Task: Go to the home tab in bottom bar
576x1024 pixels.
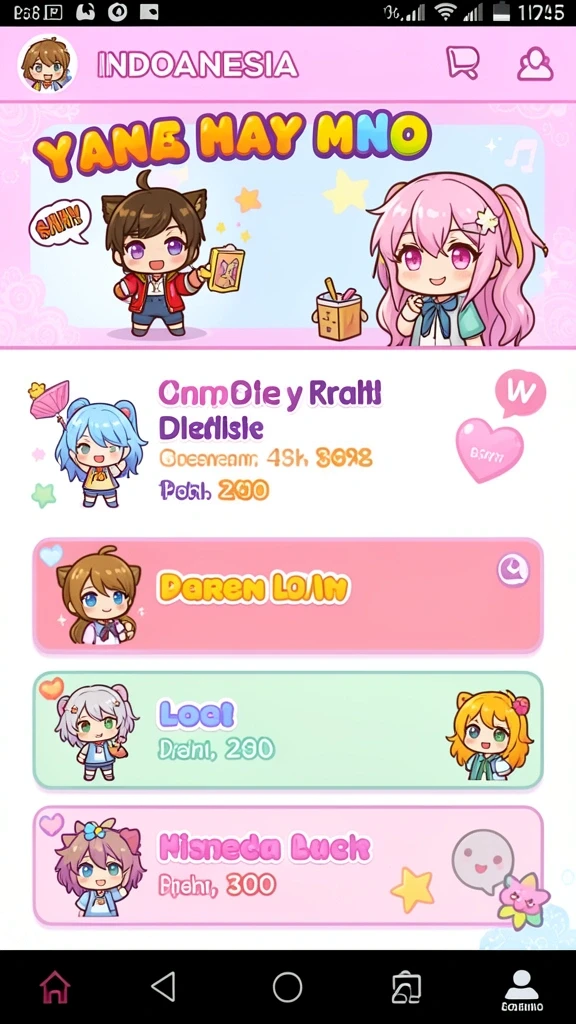Action: tap(56, 986)
